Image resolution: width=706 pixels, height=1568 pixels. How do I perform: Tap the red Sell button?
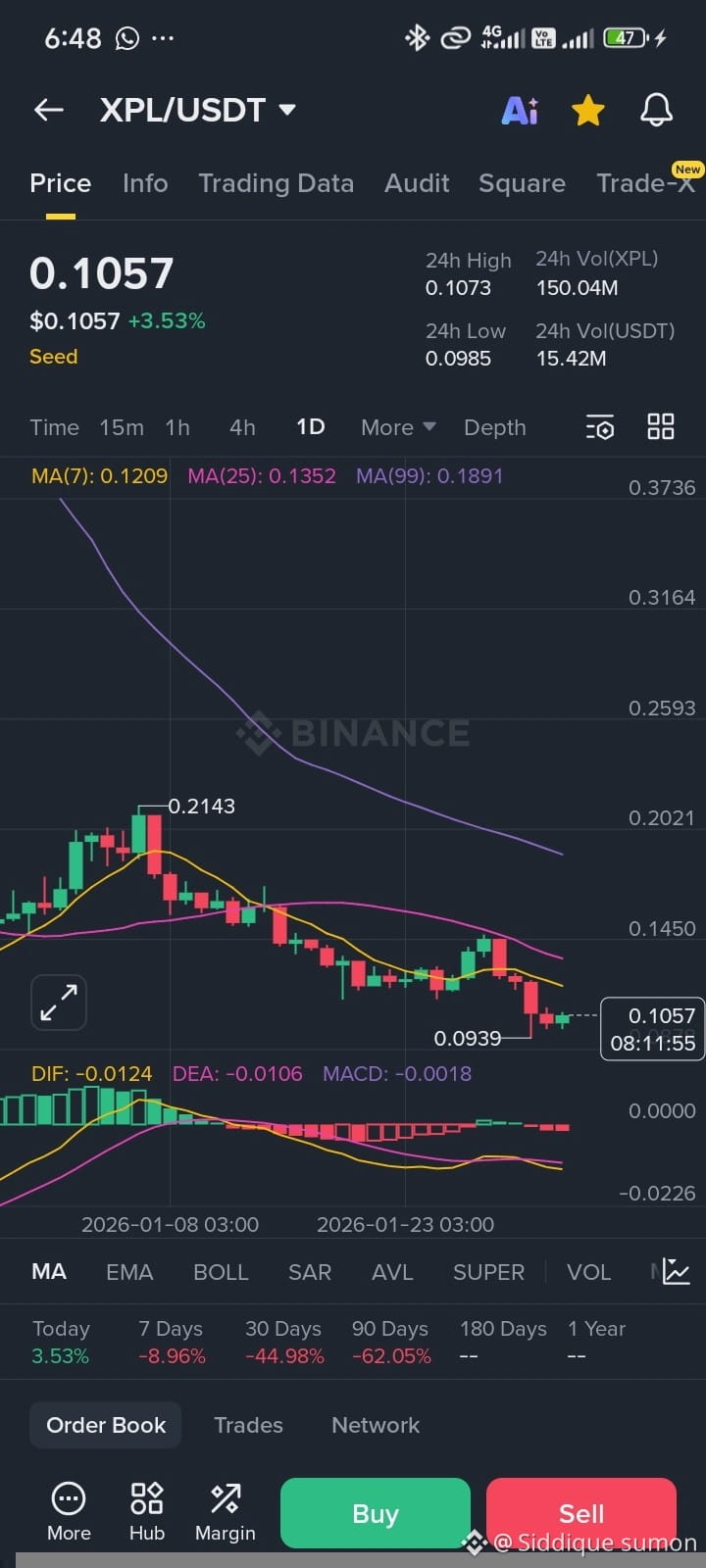[580, 1513]
